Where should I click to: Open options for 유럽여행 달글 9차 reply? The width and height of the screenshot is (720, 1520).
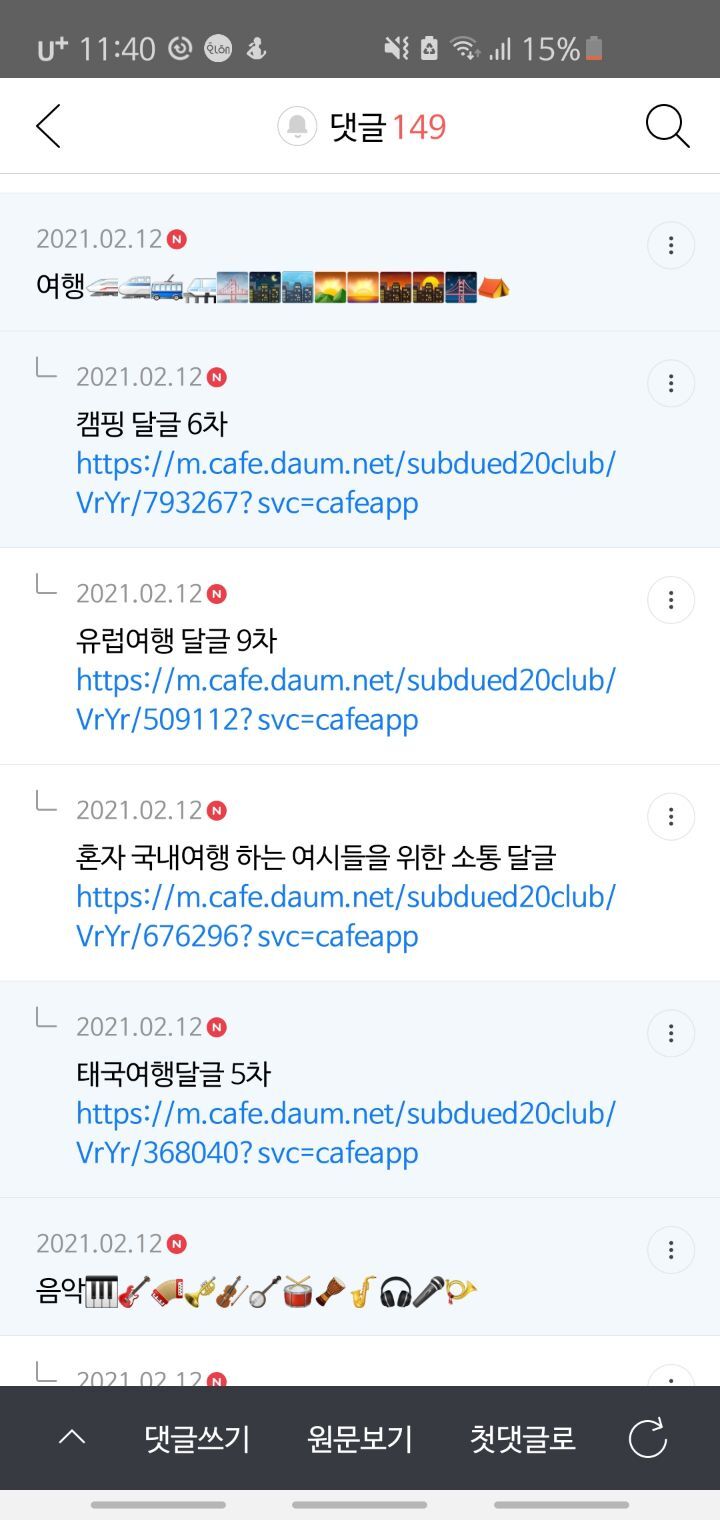pos(671,600)
